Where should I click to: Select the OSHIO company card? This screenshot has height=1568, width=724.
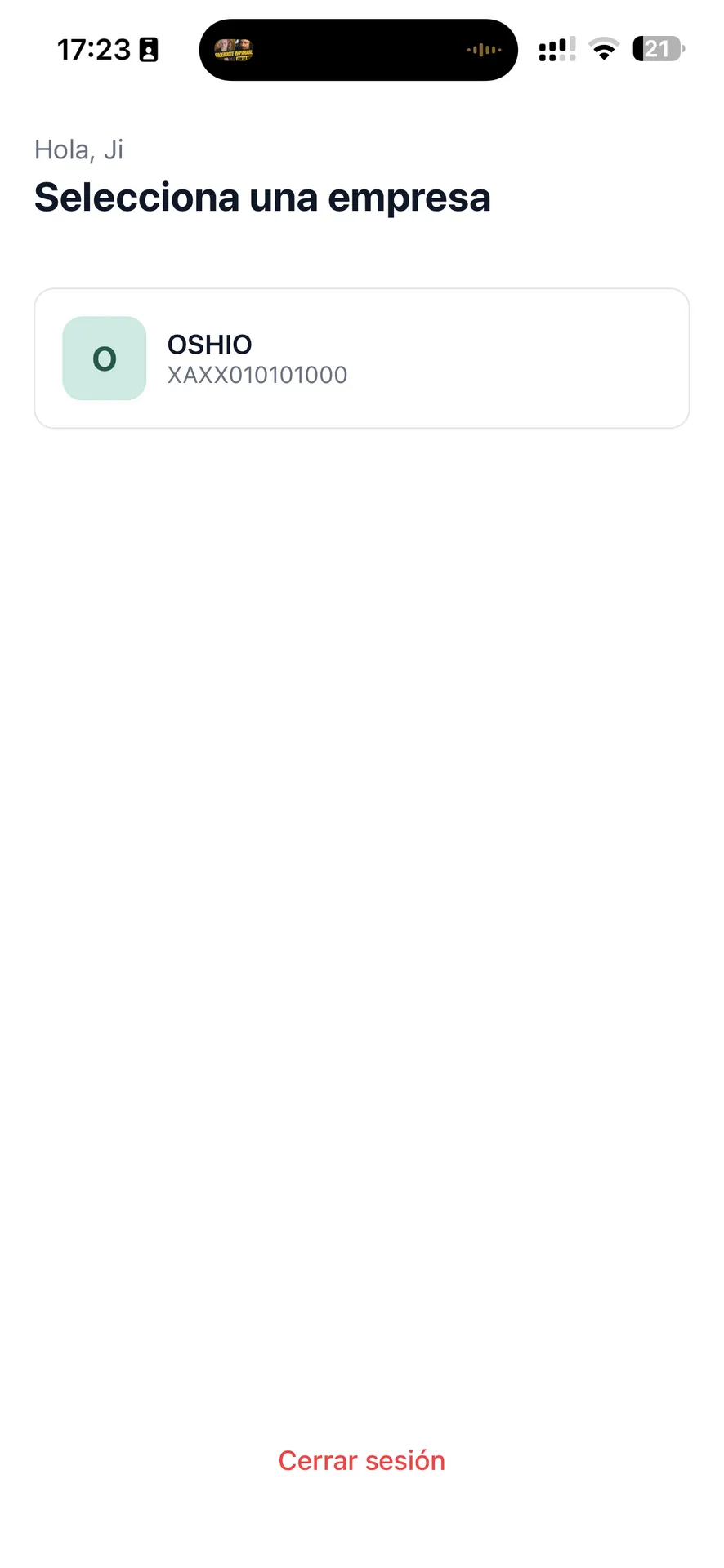pos(361,359)
